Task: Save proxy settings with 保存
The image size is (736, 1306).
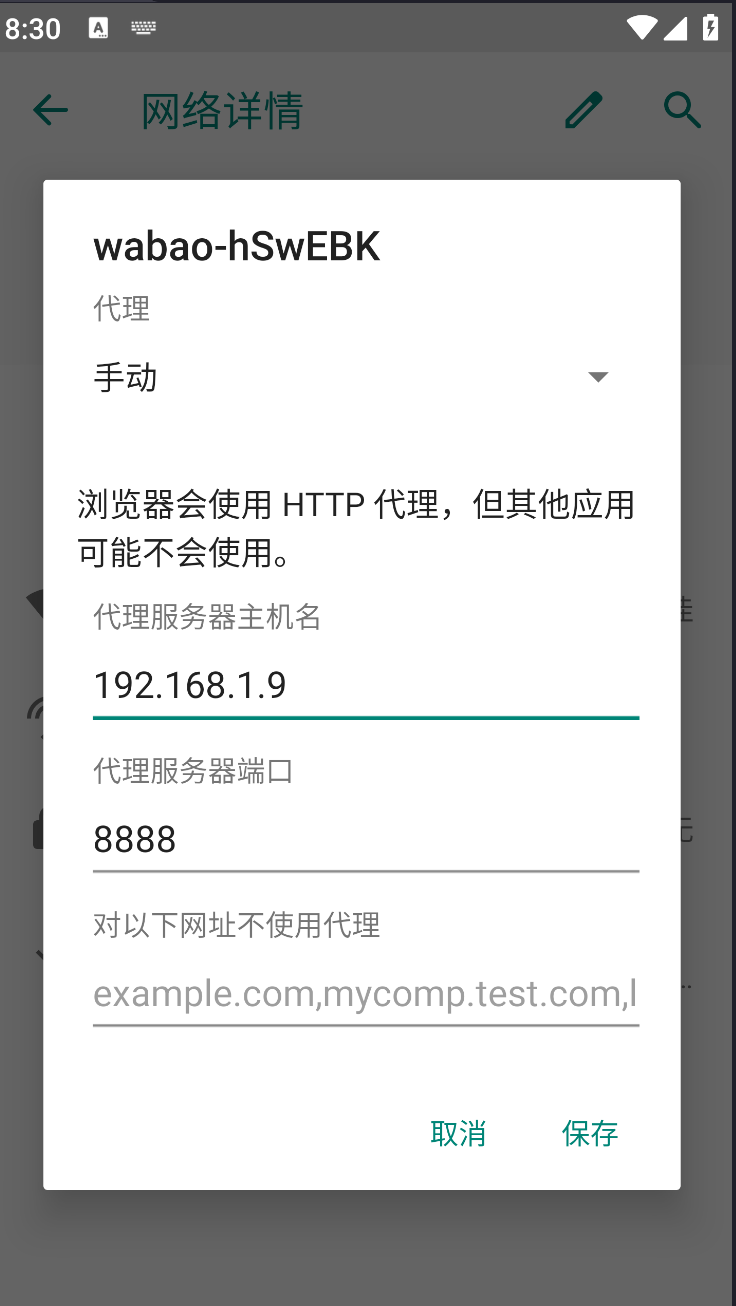Action: (590, 1133)
